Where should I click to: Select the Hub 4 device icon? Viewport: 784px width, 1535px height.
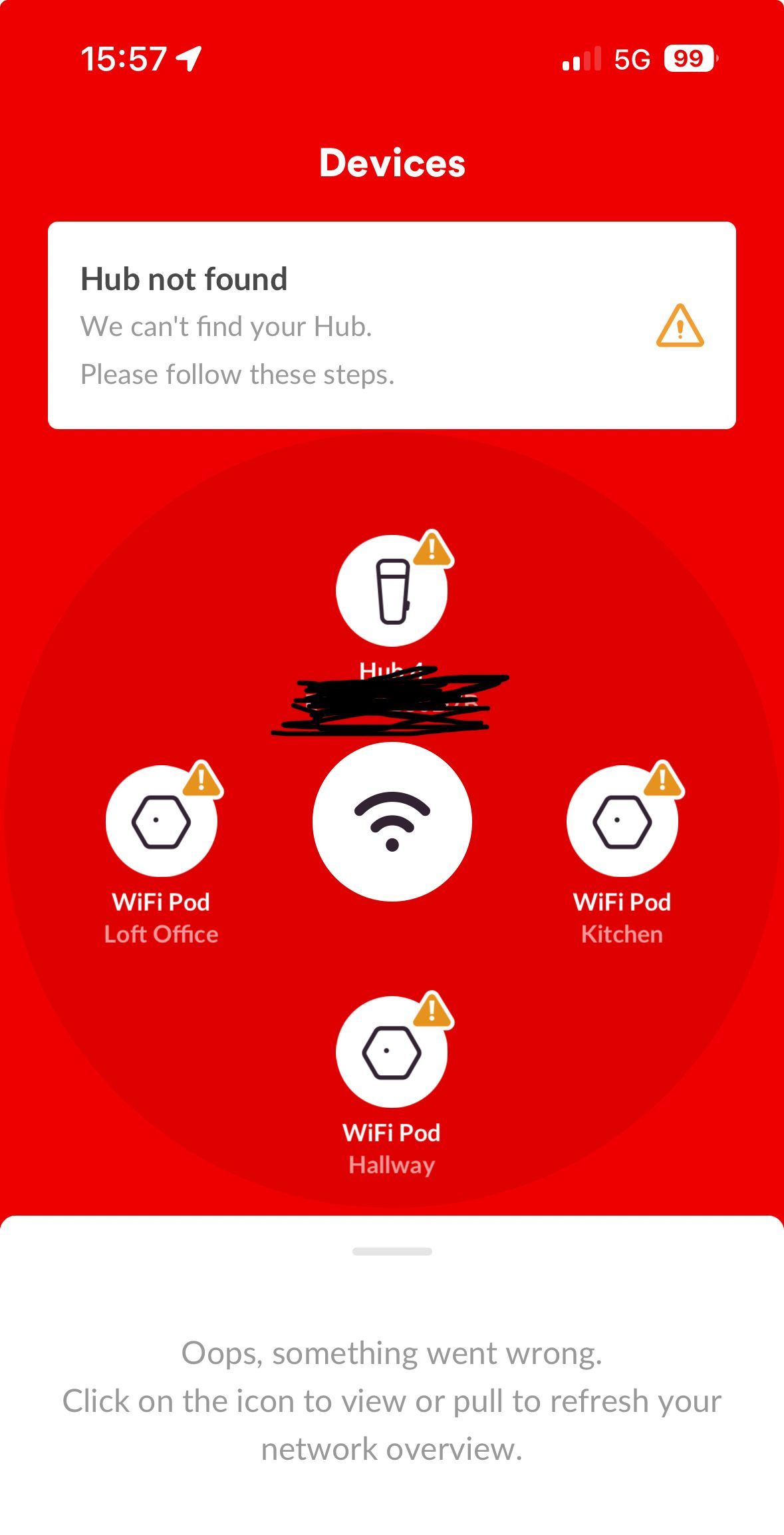coord(392,591)
